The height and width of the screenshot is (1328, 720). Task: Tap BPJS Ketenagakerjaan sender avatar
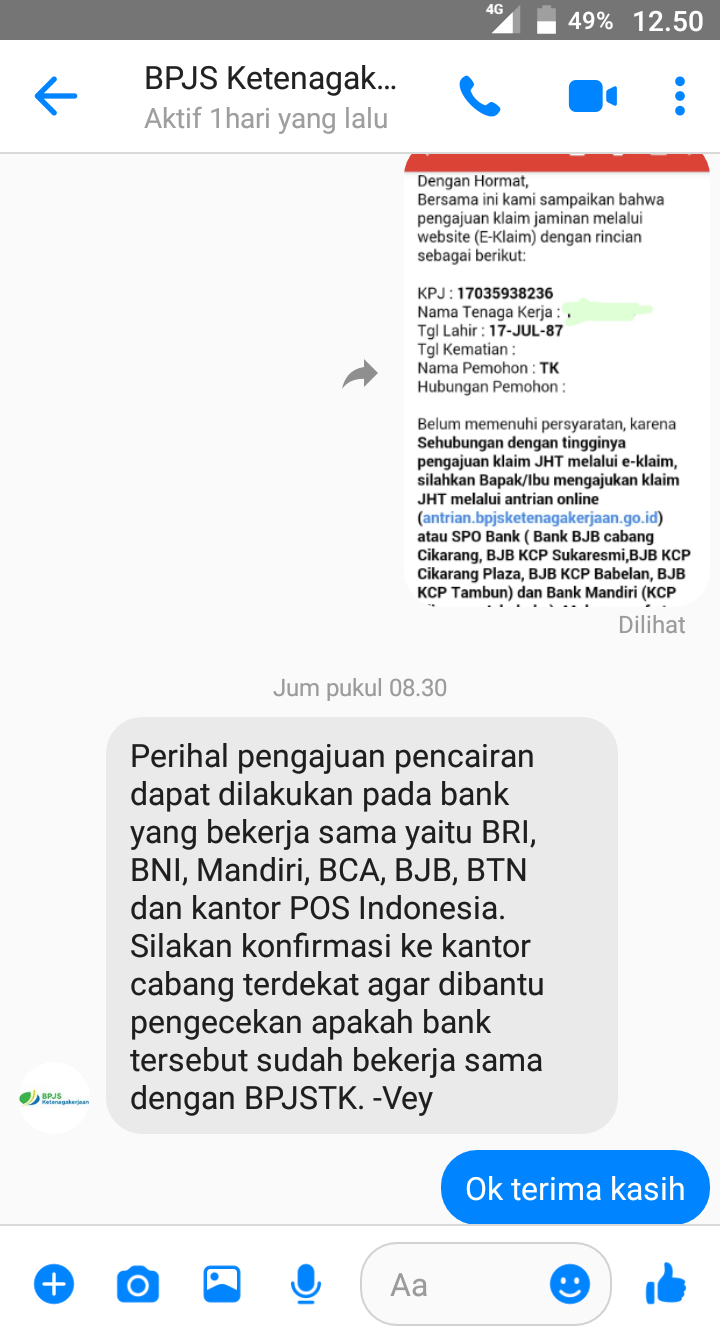pyautogui.click(x=54, y=1097)
